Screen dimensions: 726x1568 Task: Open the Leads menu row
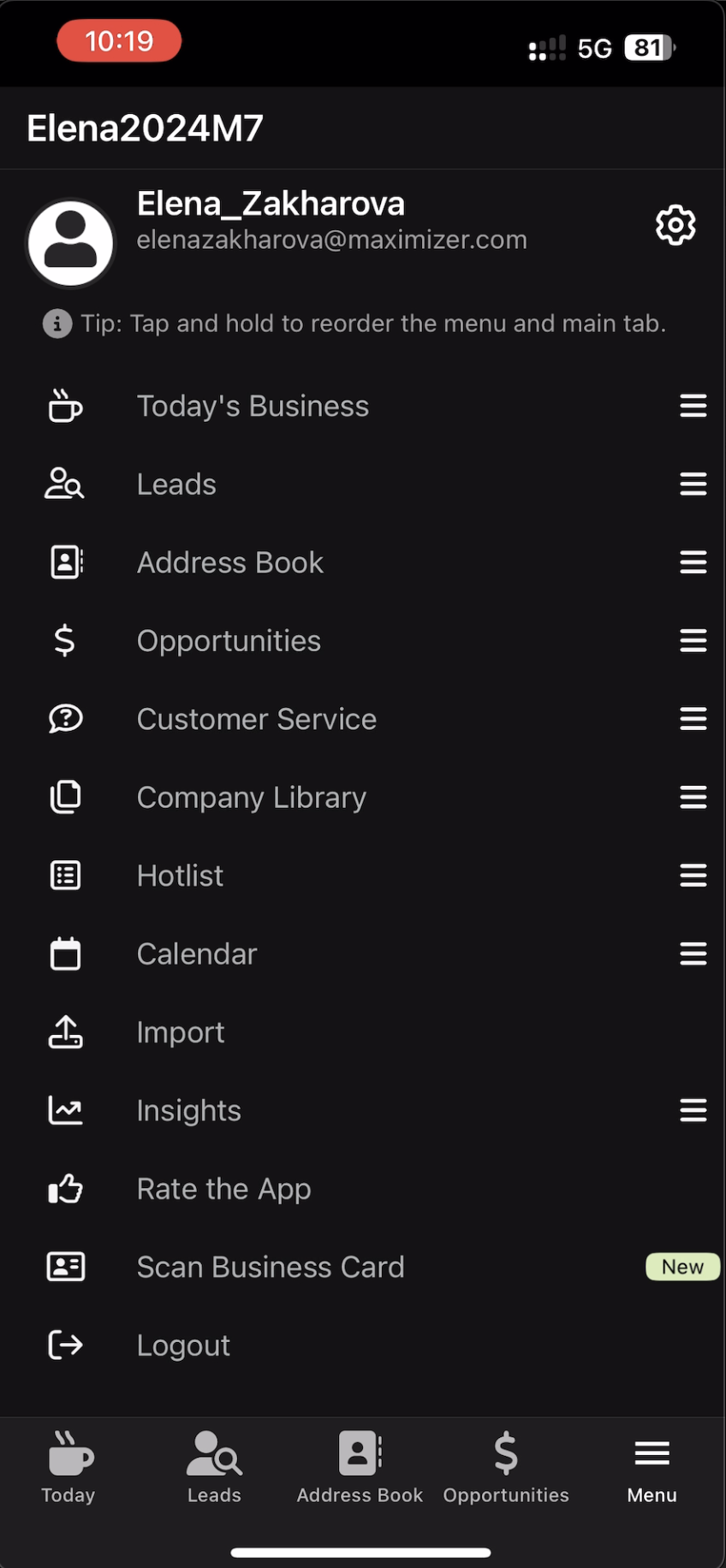pos(363,484)
